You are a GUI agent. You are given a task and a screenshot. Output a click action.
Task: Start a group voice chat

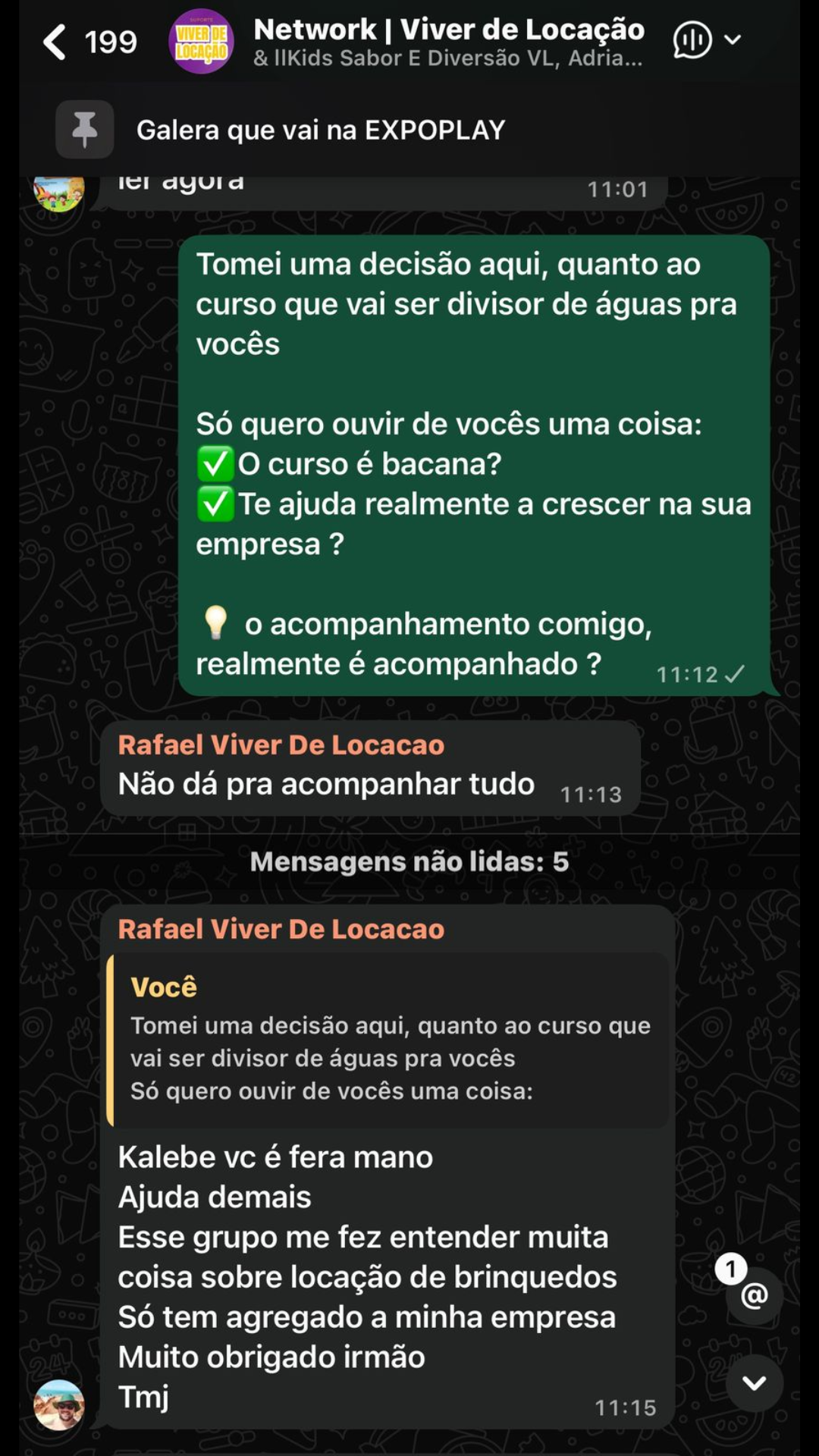point(692,40)
